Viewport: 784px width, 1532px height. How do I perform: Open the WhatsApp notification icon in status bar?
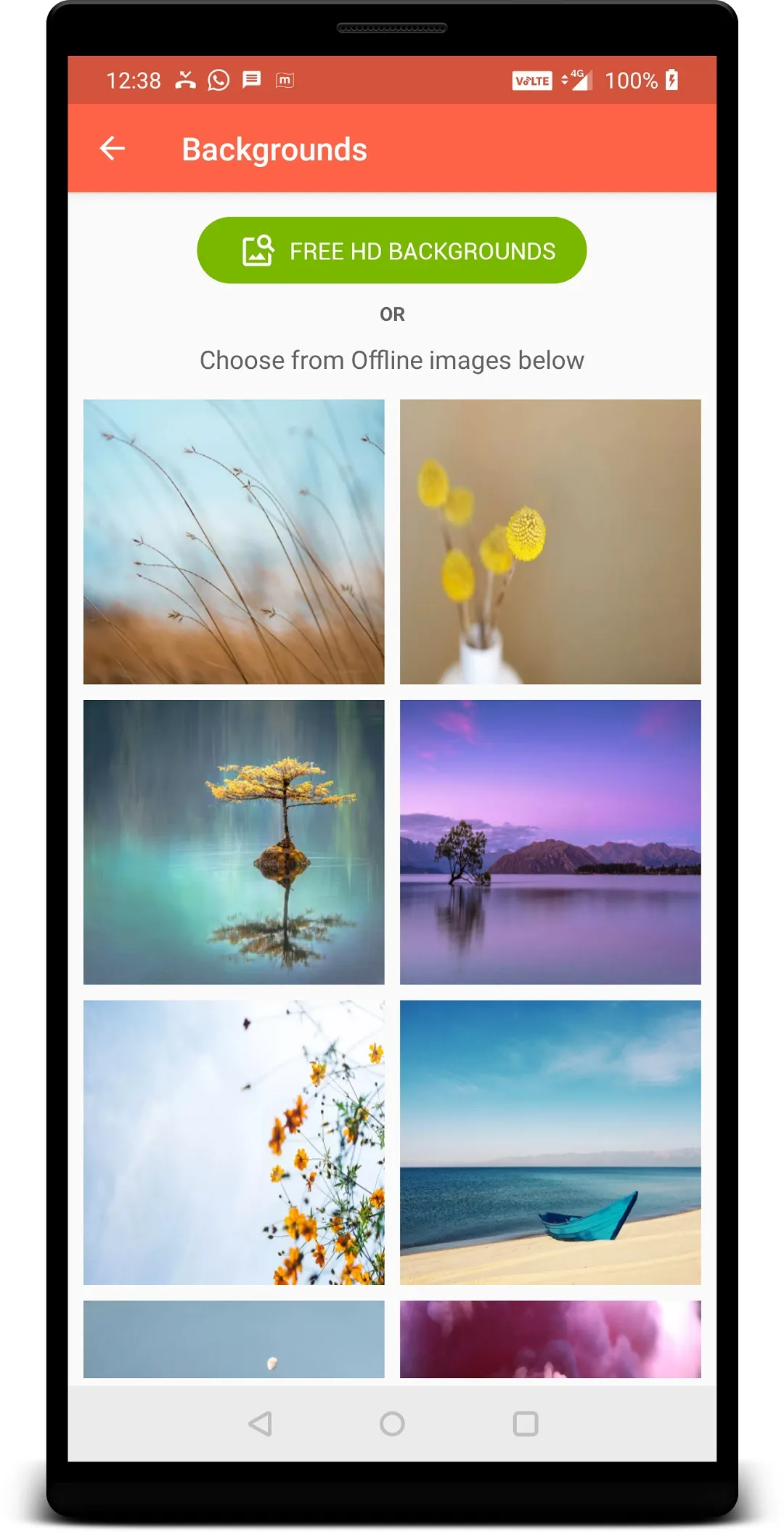[217, 80]
